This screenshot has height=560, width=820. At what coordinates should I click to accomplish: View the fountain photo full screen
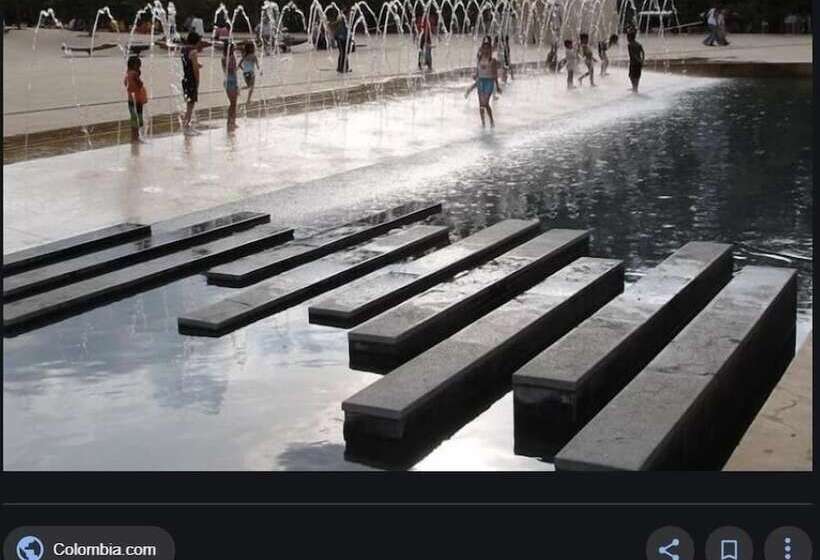tap(408, 236)
